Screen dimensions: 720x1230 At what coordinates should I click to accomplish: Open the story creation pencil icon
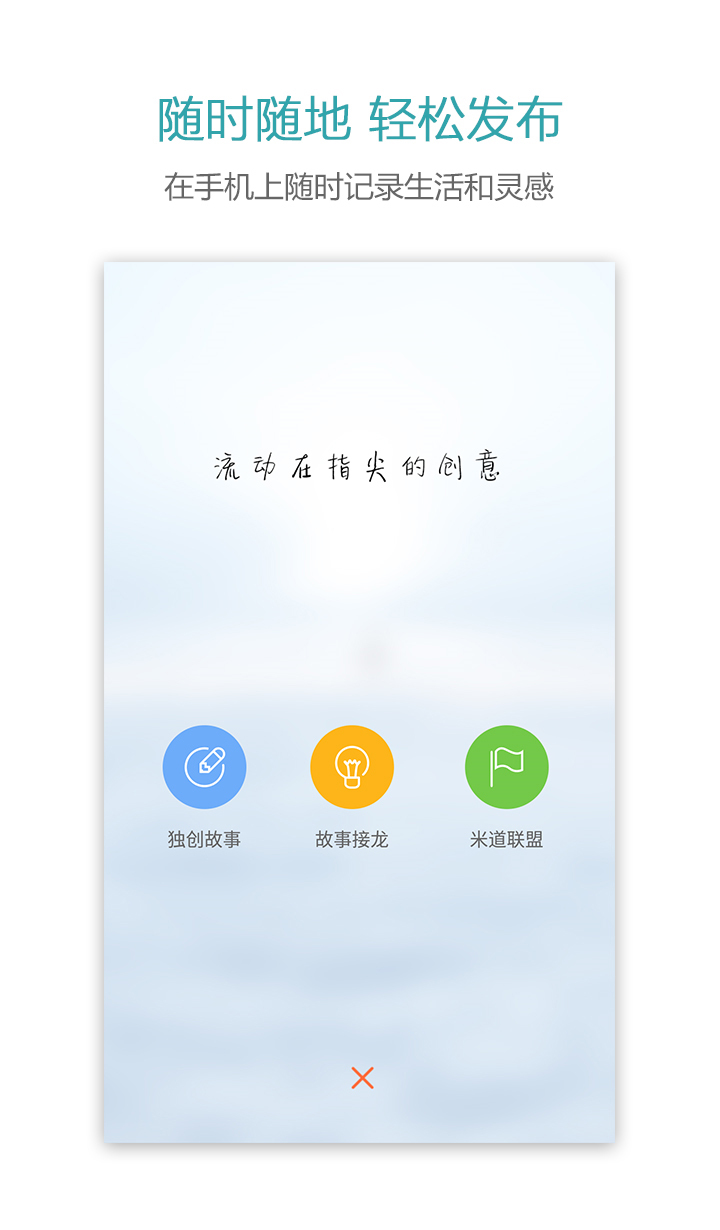[205, 766]
